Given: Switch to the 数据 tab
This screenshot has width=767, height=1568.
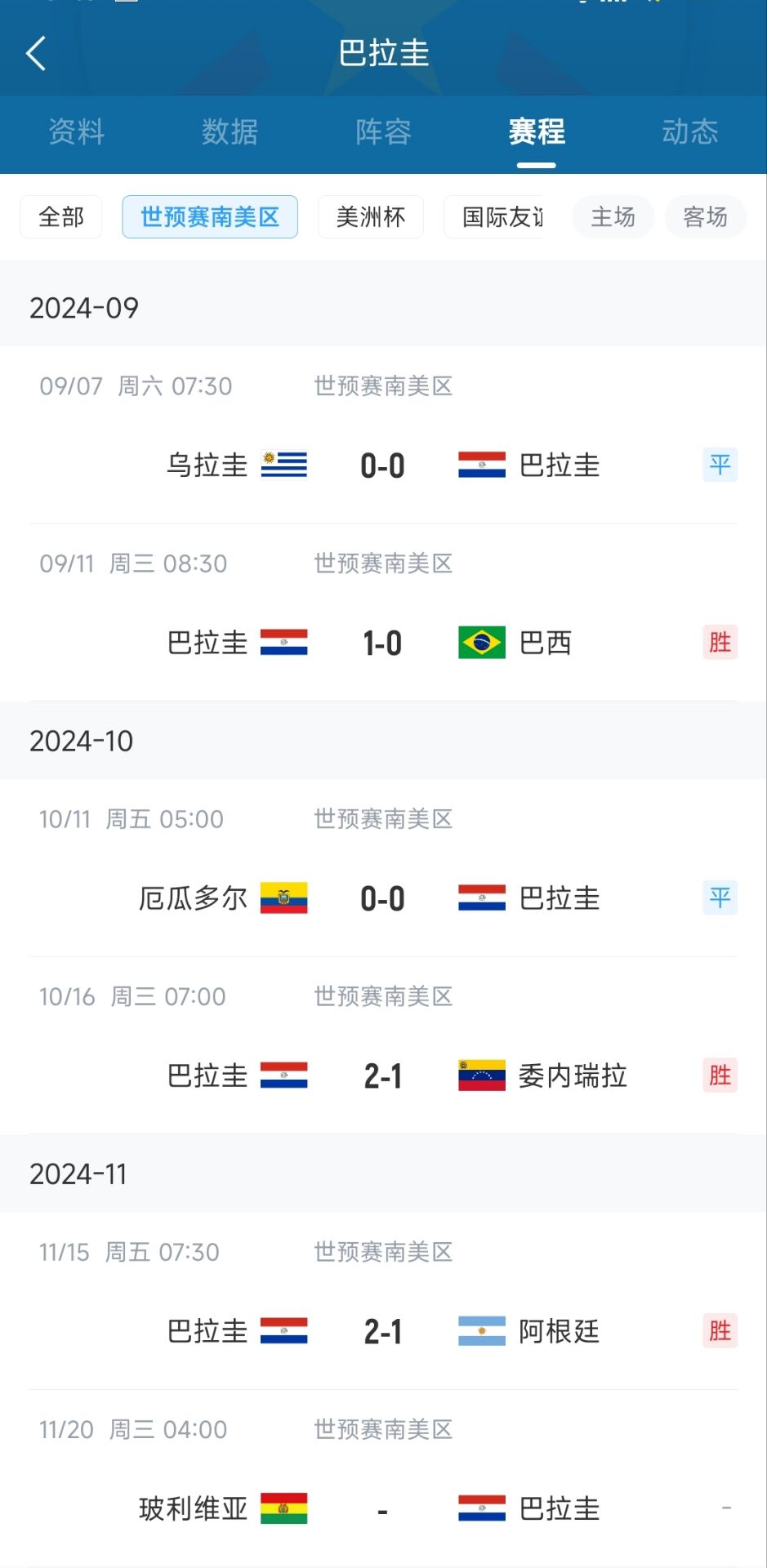Looking at the screenshot, I should (230, 131).
